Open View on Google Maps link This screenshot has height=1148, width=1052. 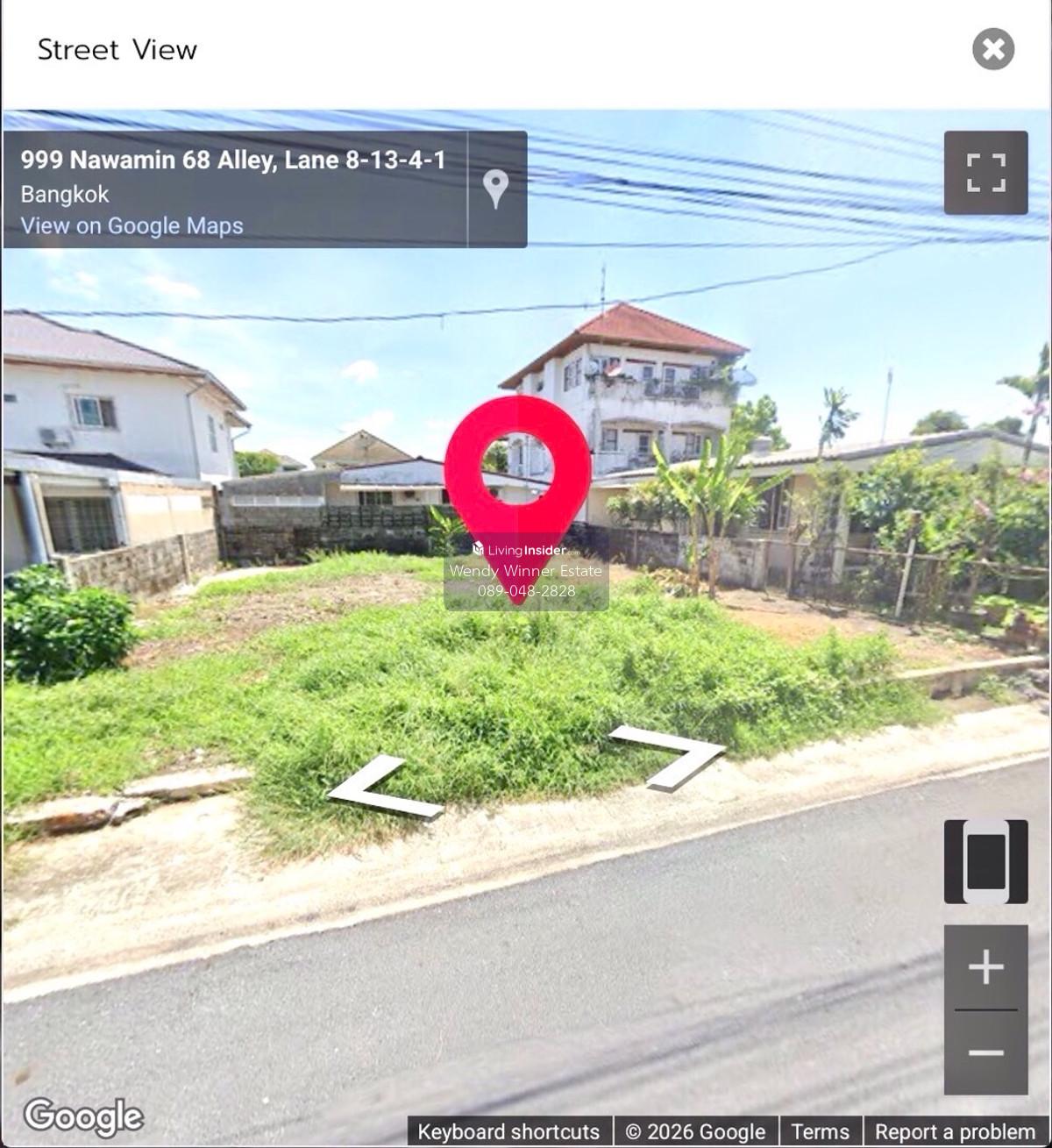(x=131, y=226)
